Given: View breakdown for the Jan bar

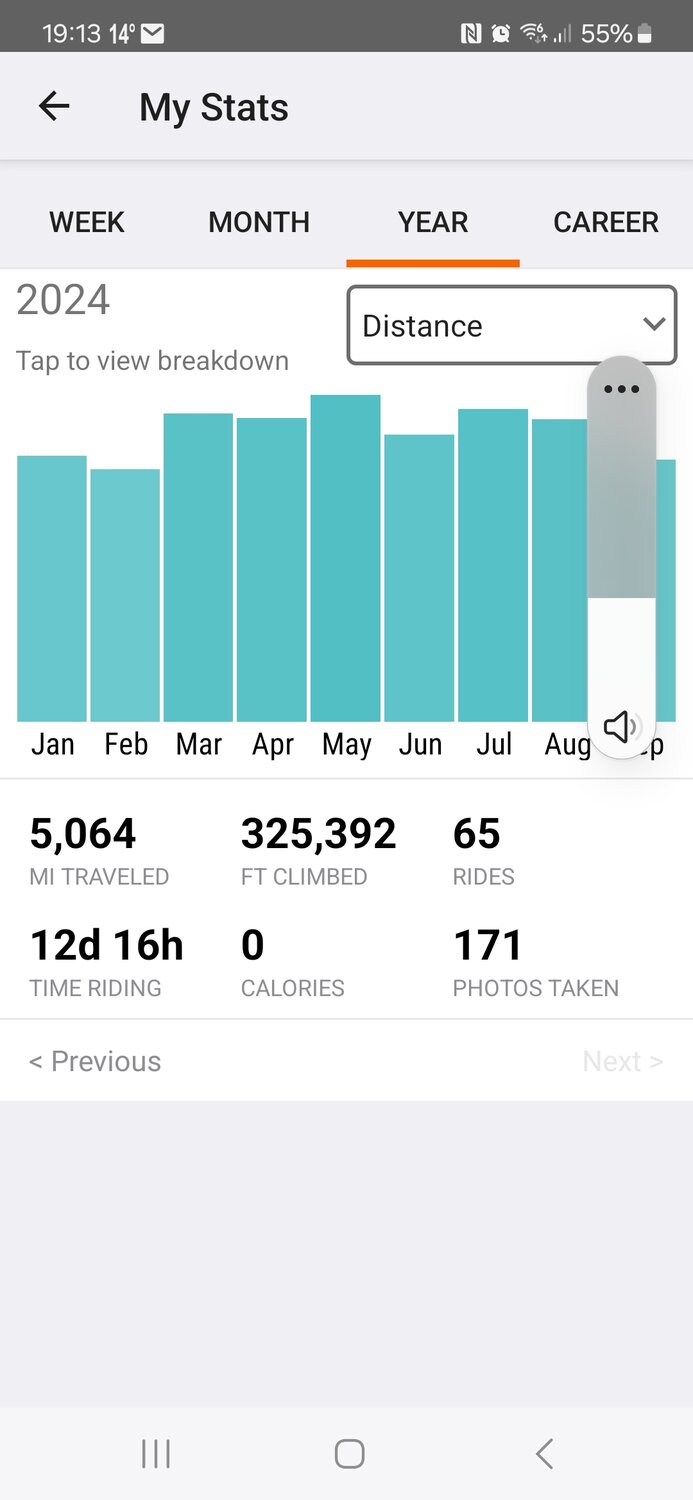Looking at the screenshot, I should tap(52, 588).
